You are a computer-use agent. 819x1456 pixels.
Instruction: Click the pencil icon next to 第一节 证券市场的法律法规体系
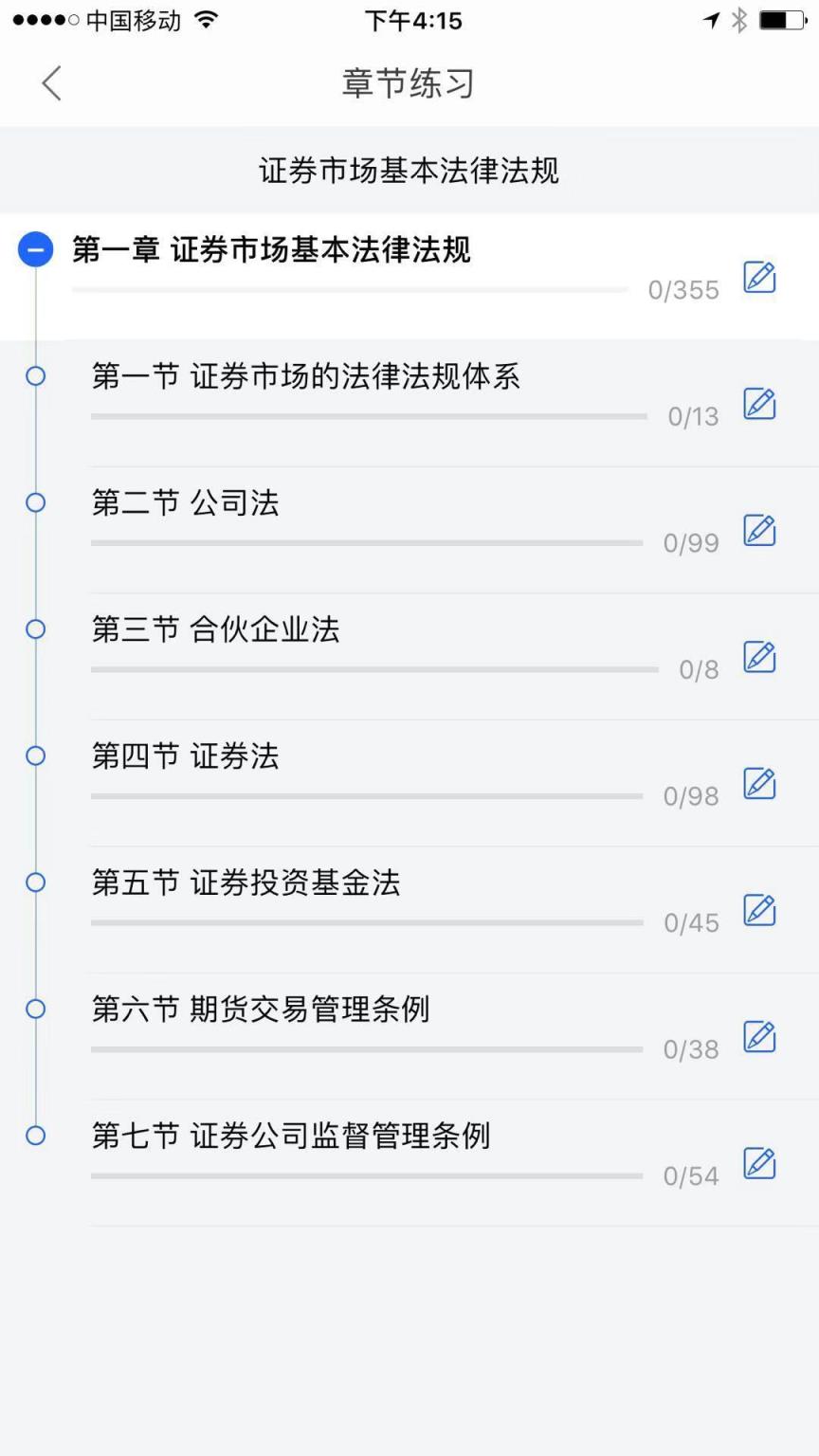(759, 406)
